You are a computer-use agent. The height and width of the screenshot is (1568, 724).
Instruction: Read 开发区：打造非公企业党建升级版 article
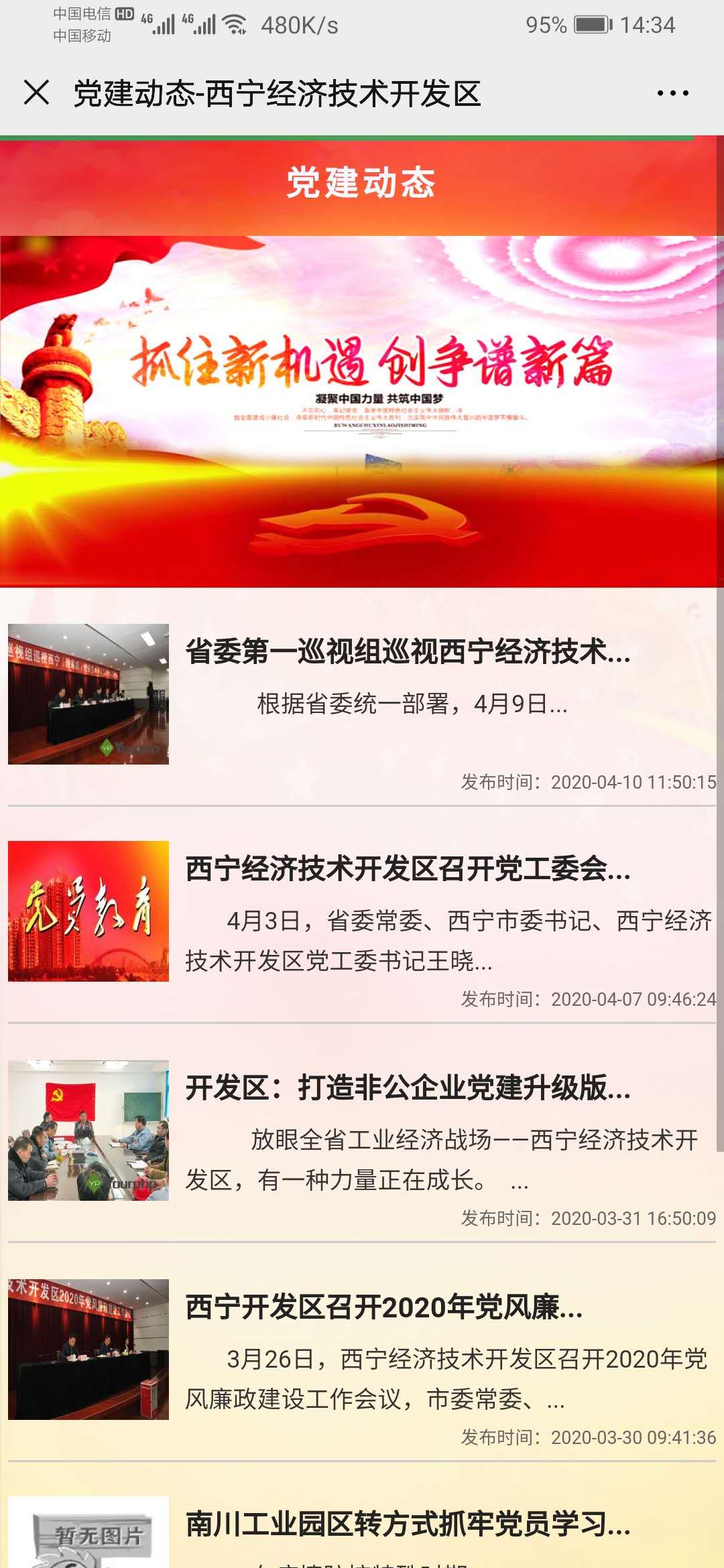pos(408,1087)
